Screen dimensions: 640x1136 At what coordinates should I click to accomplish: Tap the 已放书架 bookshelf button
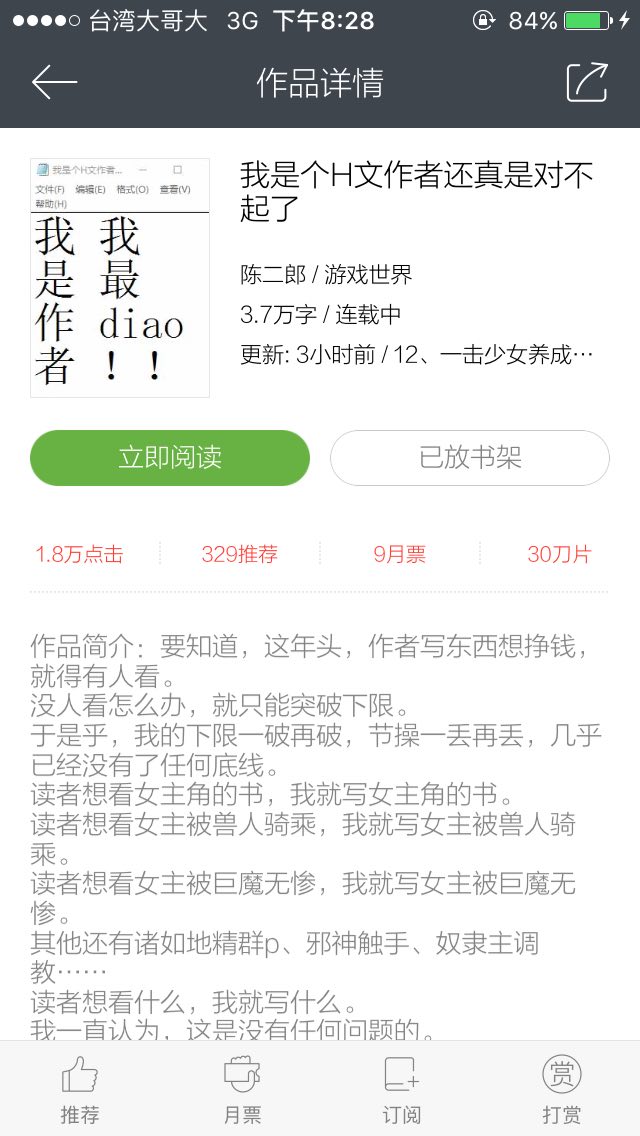tap(470, 458)
